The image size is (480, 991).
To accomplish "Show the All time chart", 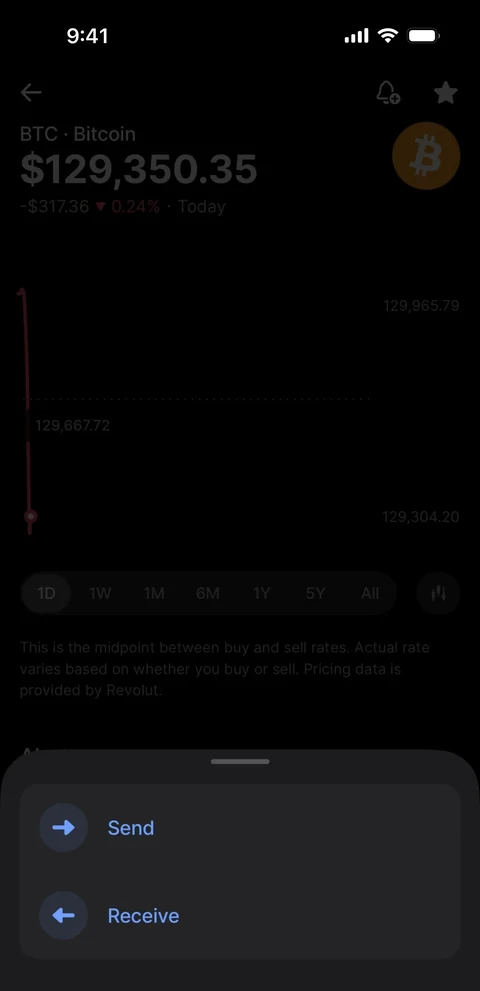I will pos(370,593).
